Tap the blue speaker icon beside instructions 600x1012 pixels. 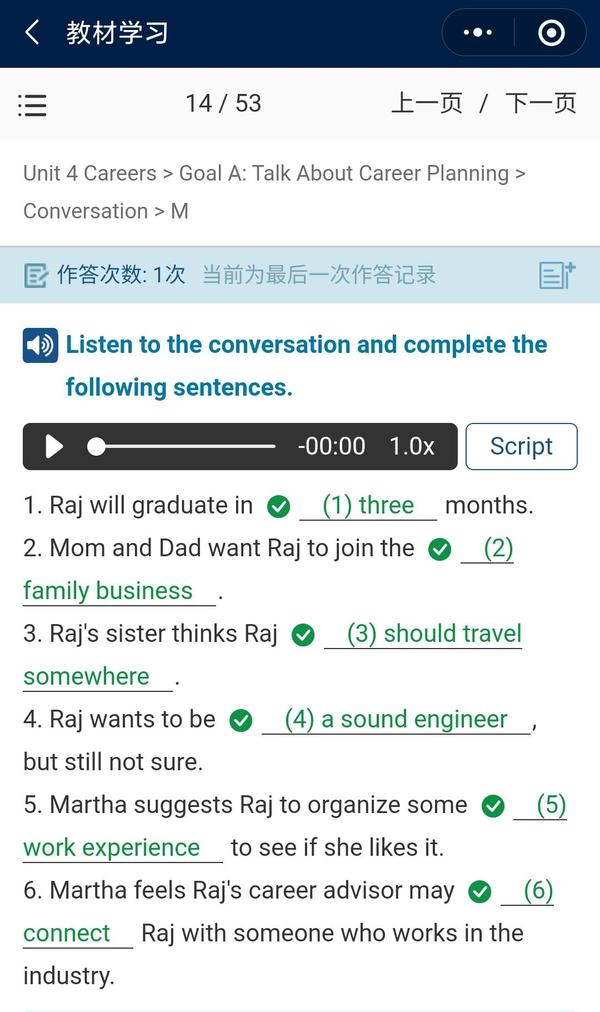[40, 345]
